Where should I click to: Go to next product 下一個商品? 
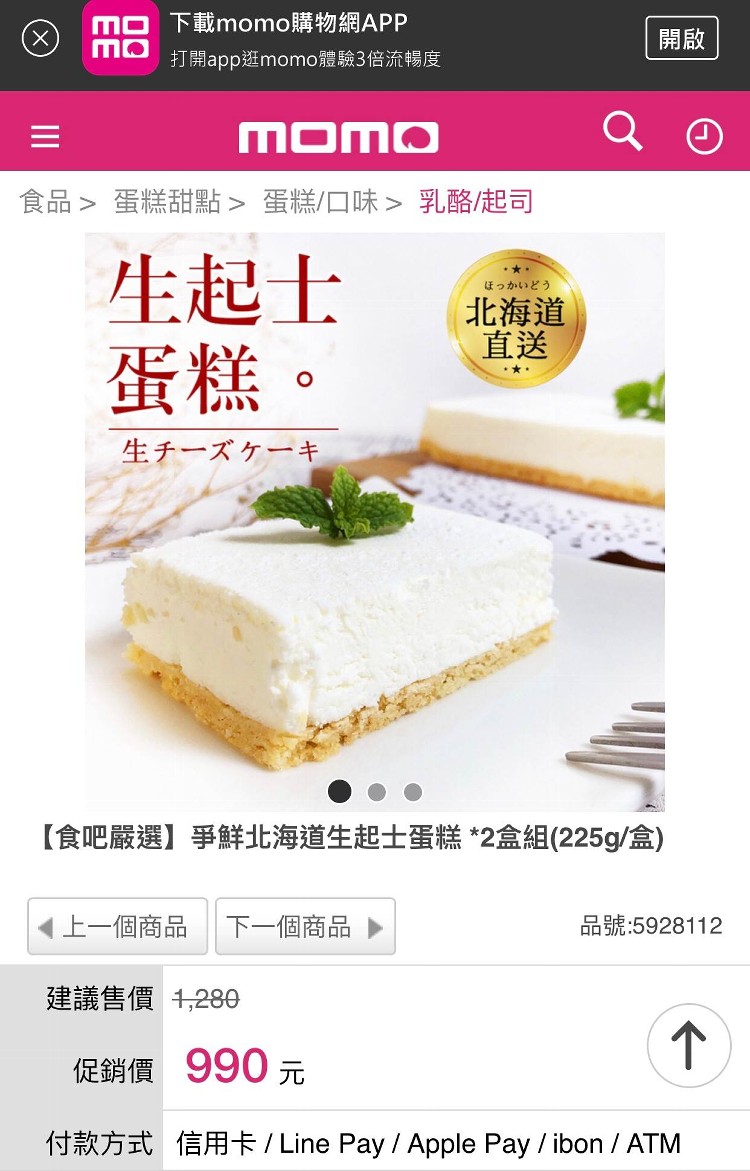[305, 926]
